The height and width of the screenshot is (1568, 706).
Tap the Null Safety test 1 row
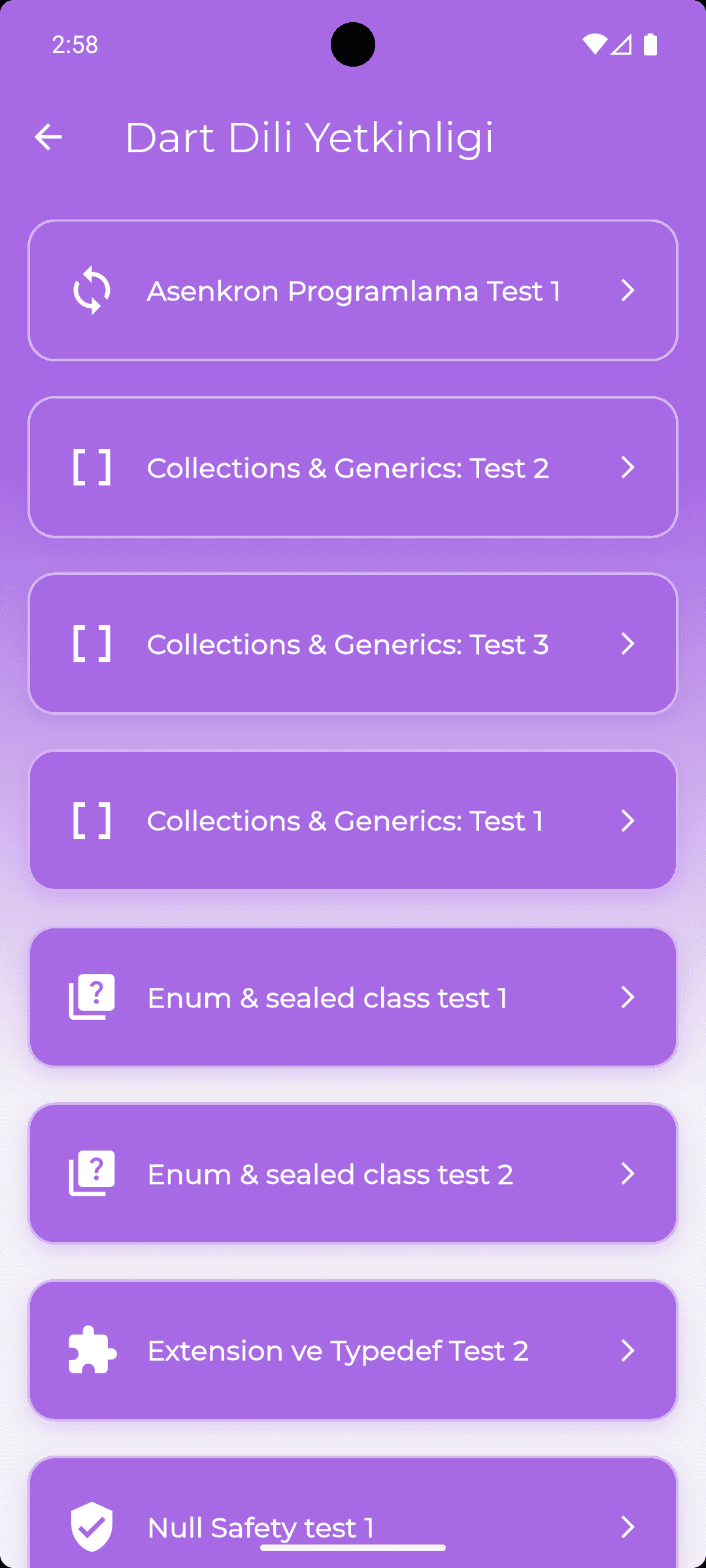(x=353, y=1516)
